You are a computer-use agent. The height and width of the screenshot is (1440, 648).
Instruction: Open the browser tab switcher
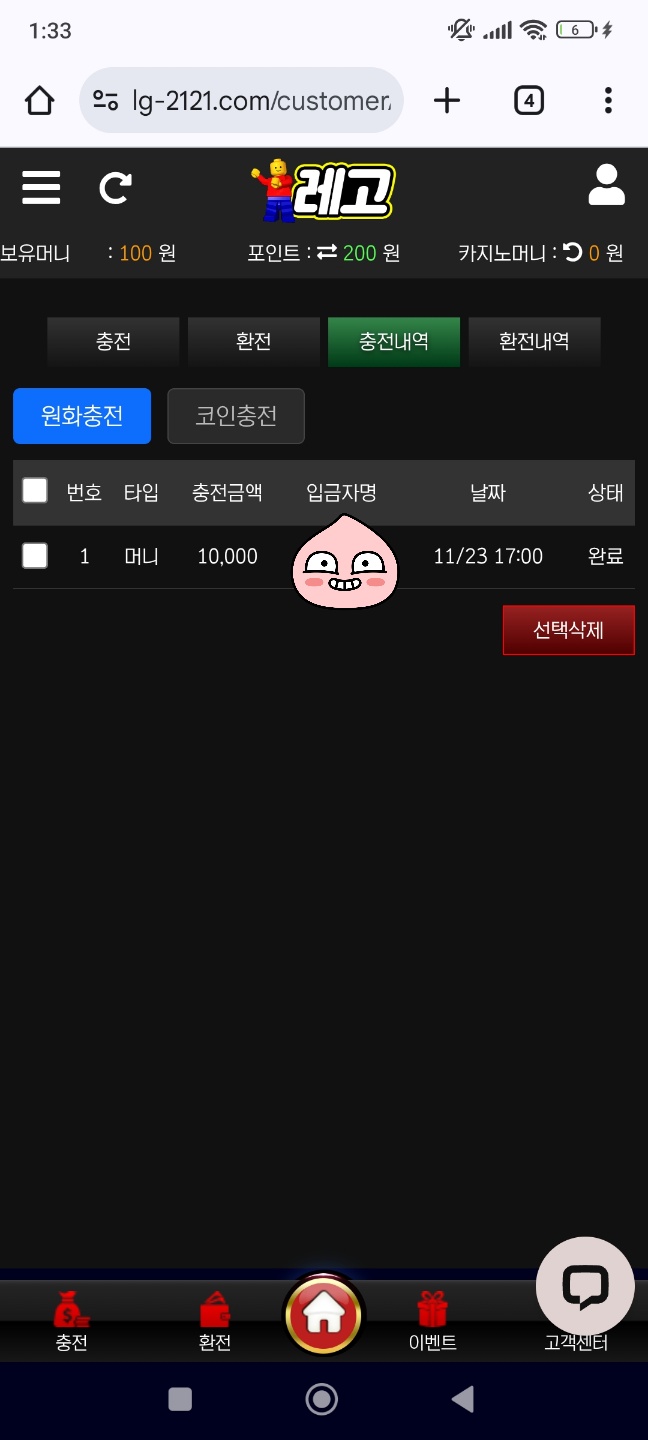(x=528, y=100)
